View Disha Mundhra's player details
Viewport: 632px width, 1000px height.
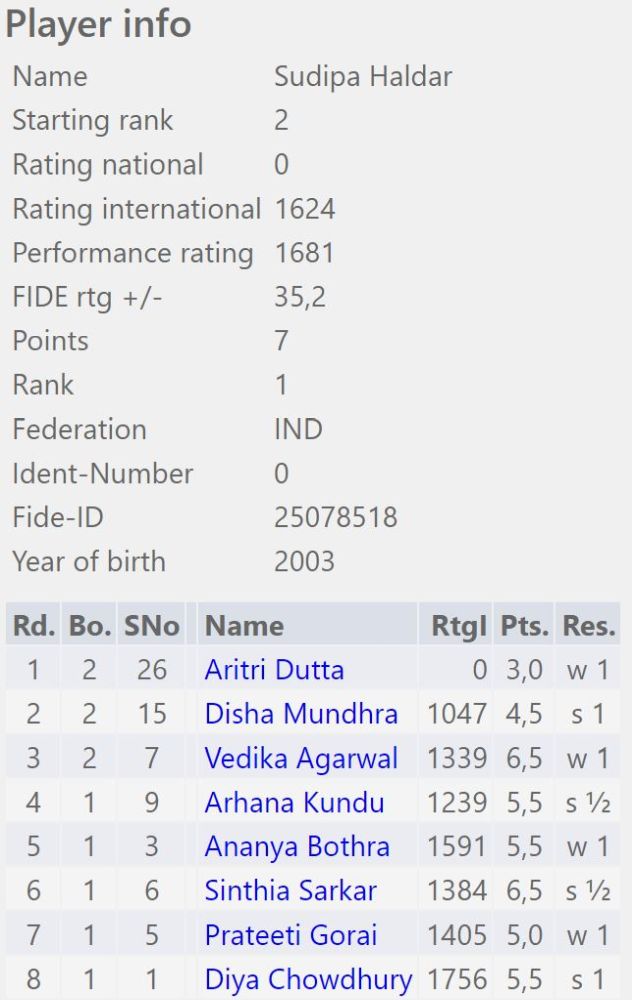[301, 714]
